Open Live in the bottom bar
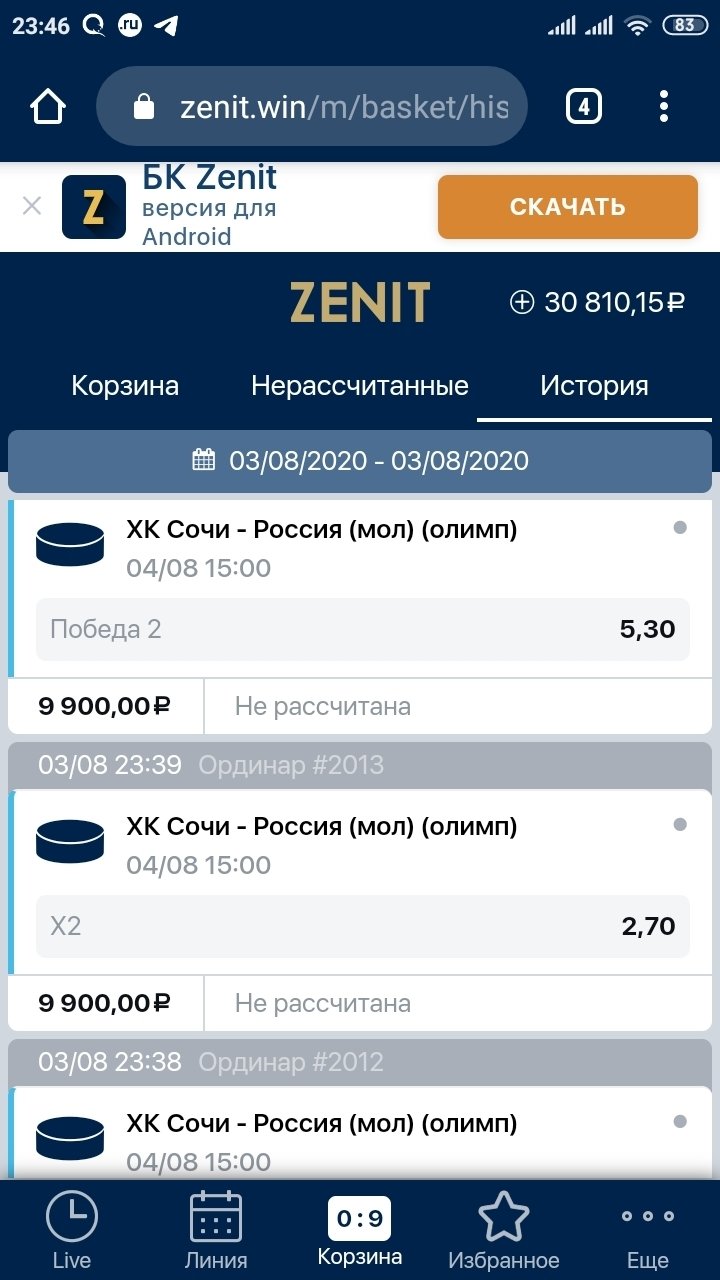 coord(71,1230)
